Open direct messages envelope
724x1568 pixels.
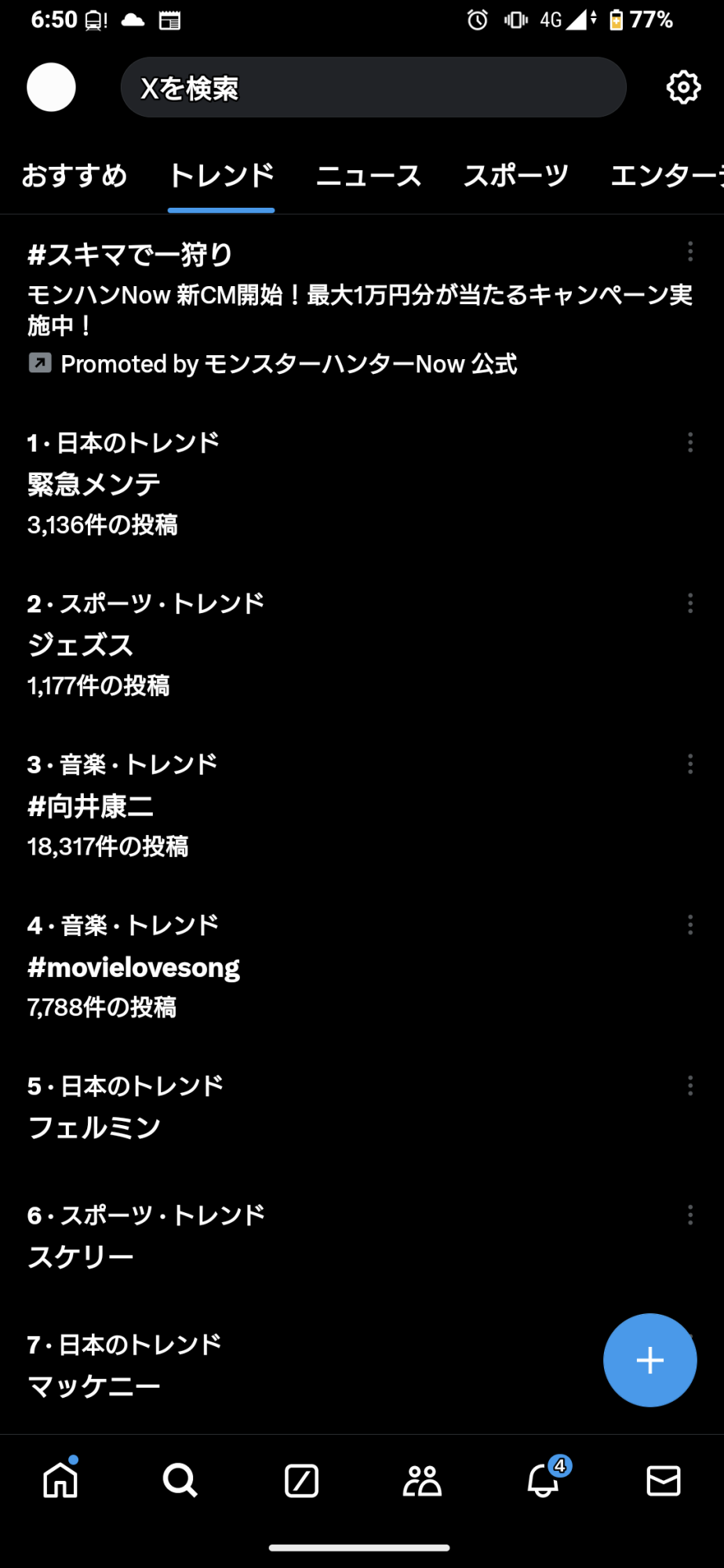click(664, 1481)
